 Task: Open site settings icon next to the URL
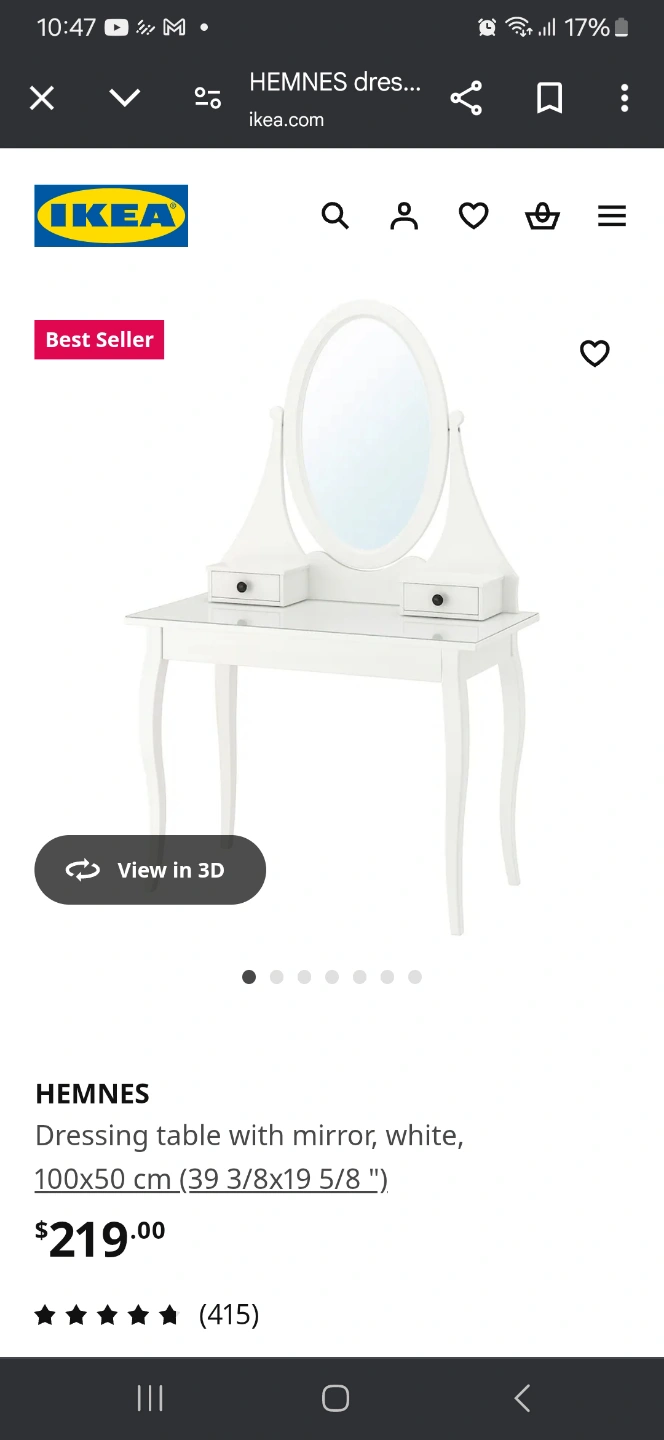[207, 98]
